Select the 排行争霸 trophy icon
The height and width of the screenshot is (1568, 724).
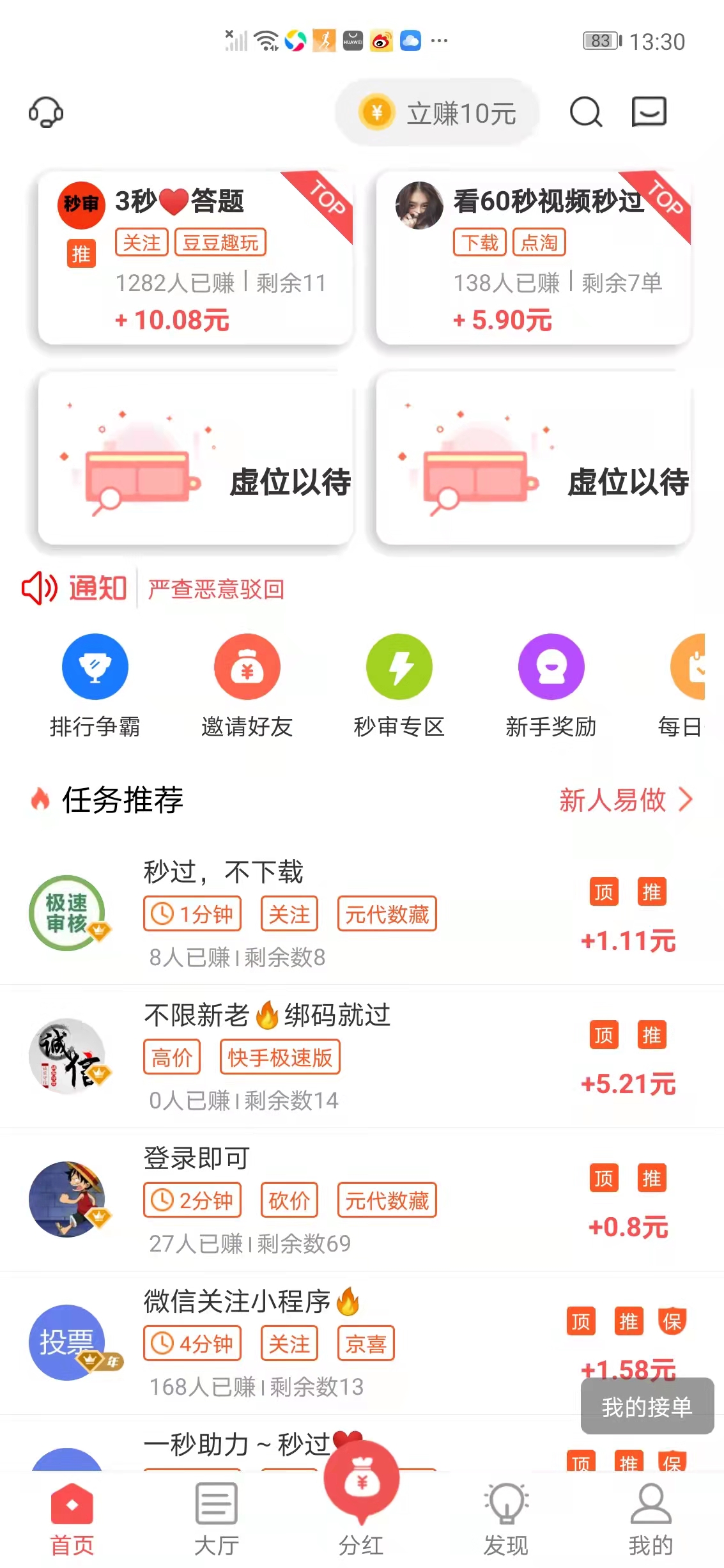click(x=95, y=667)
